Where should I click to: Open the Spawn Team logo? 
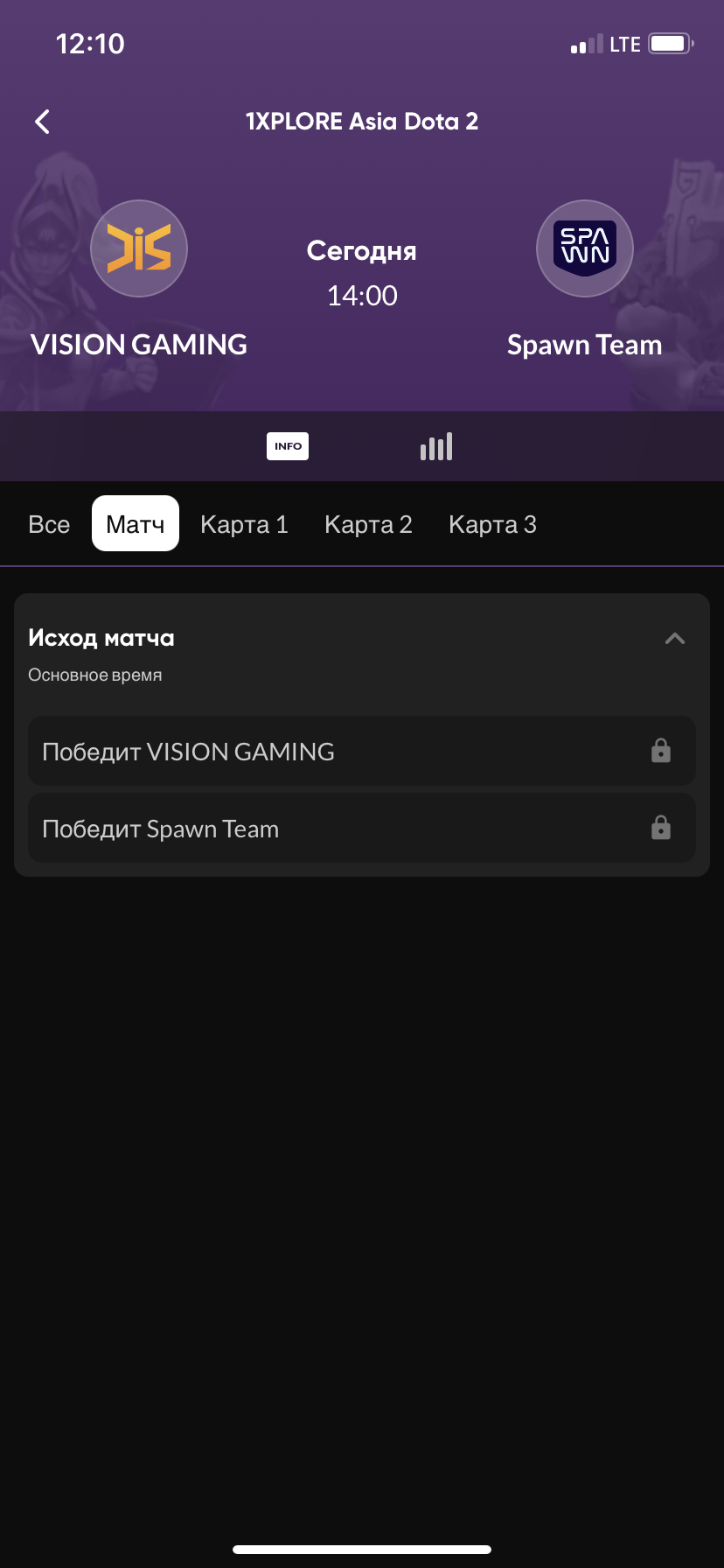tap(585, 248)
